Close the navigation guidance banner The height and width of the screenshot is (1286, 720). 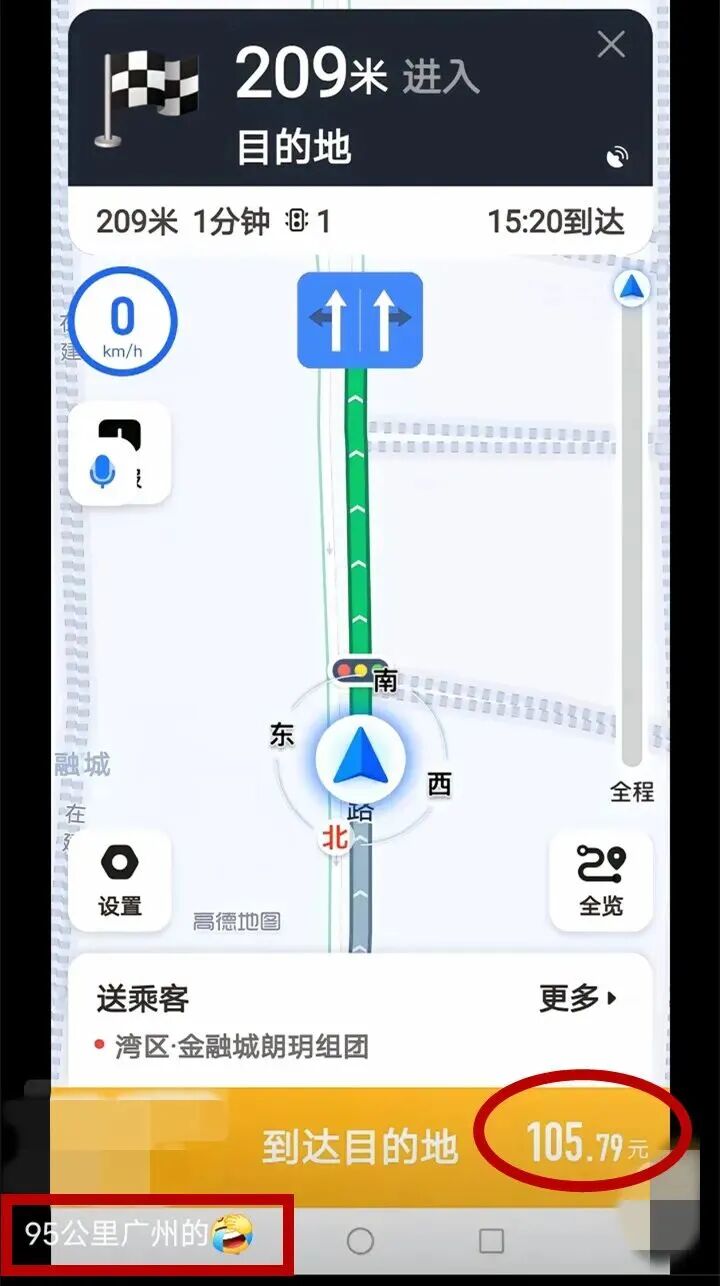coord(611,44)
